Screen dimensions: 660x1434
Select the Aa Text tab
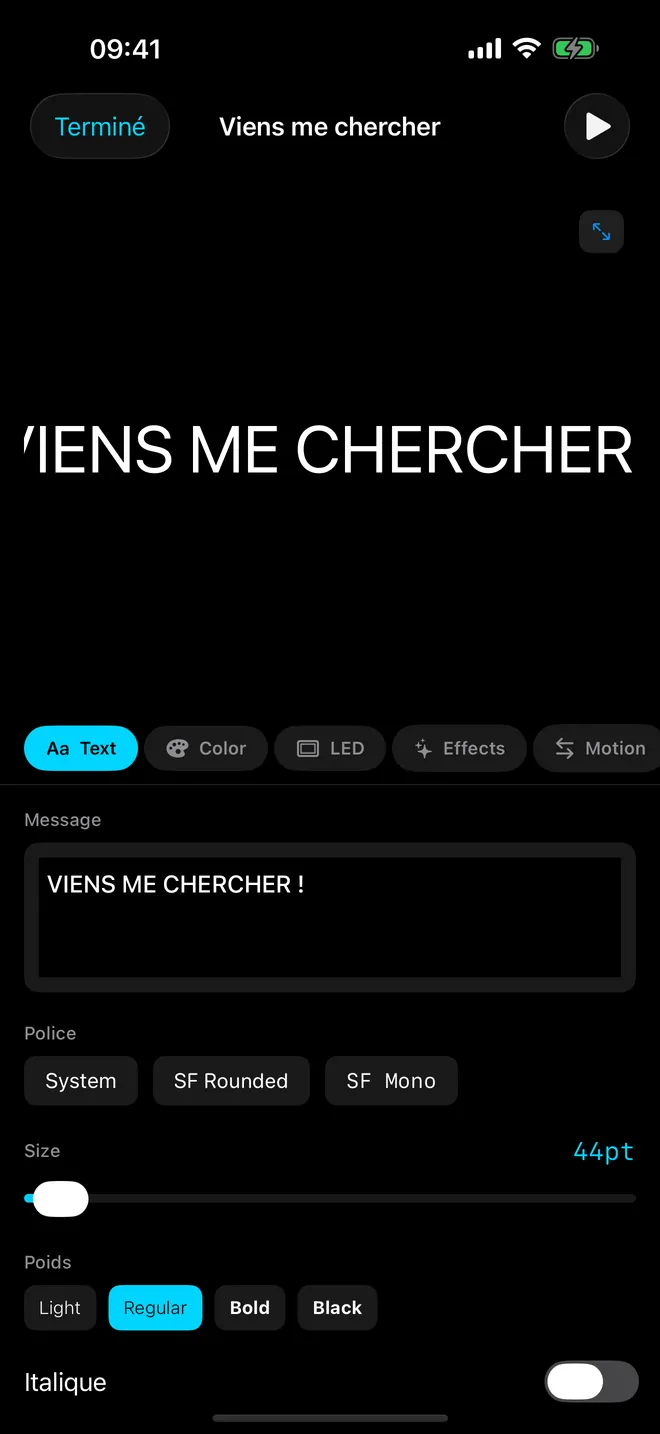click(x=81, y=748)
